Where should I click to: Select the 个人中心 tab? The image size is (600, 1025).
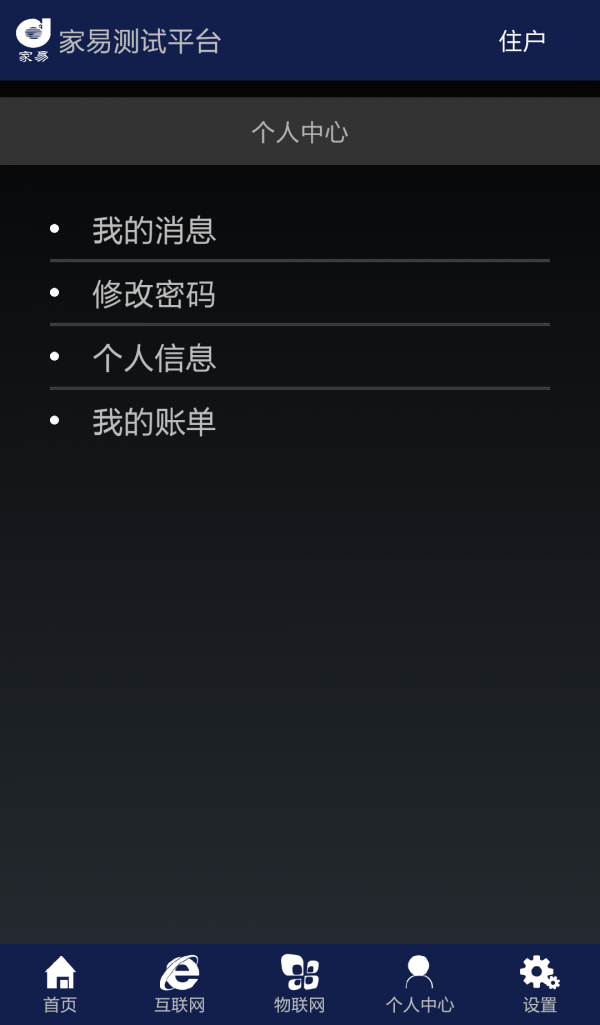click(x=420, y=984)
